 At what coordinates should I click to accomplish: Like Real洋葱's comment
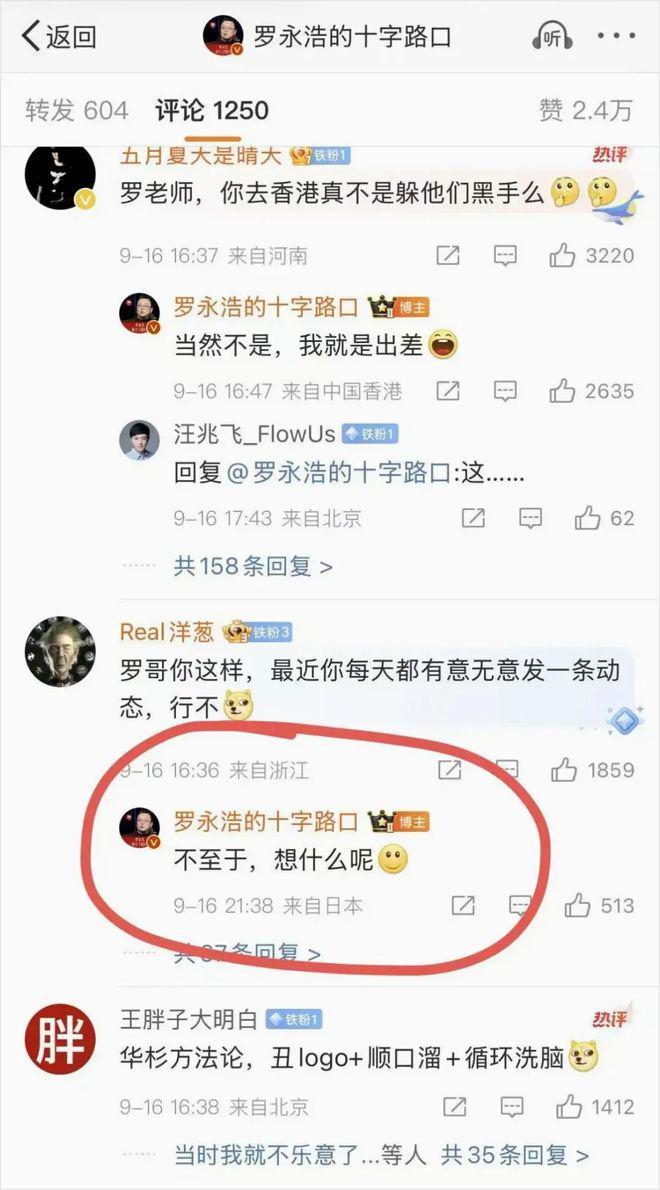564,770
